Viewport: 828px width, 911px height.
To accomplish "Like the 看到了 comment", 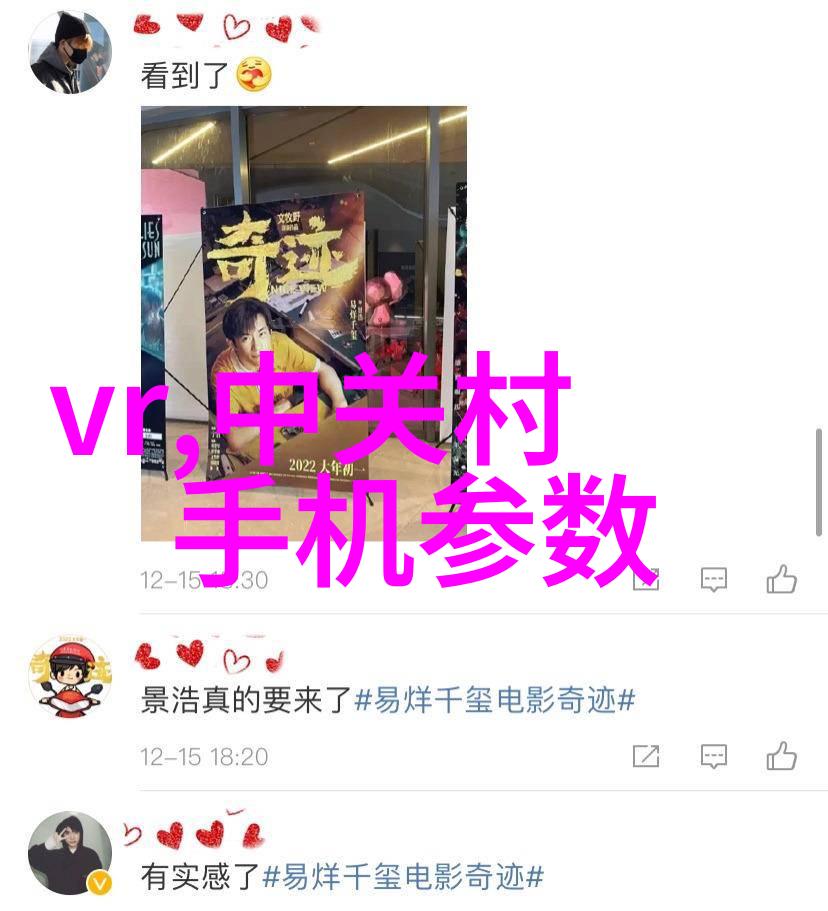I will click(x=782, y=580).
